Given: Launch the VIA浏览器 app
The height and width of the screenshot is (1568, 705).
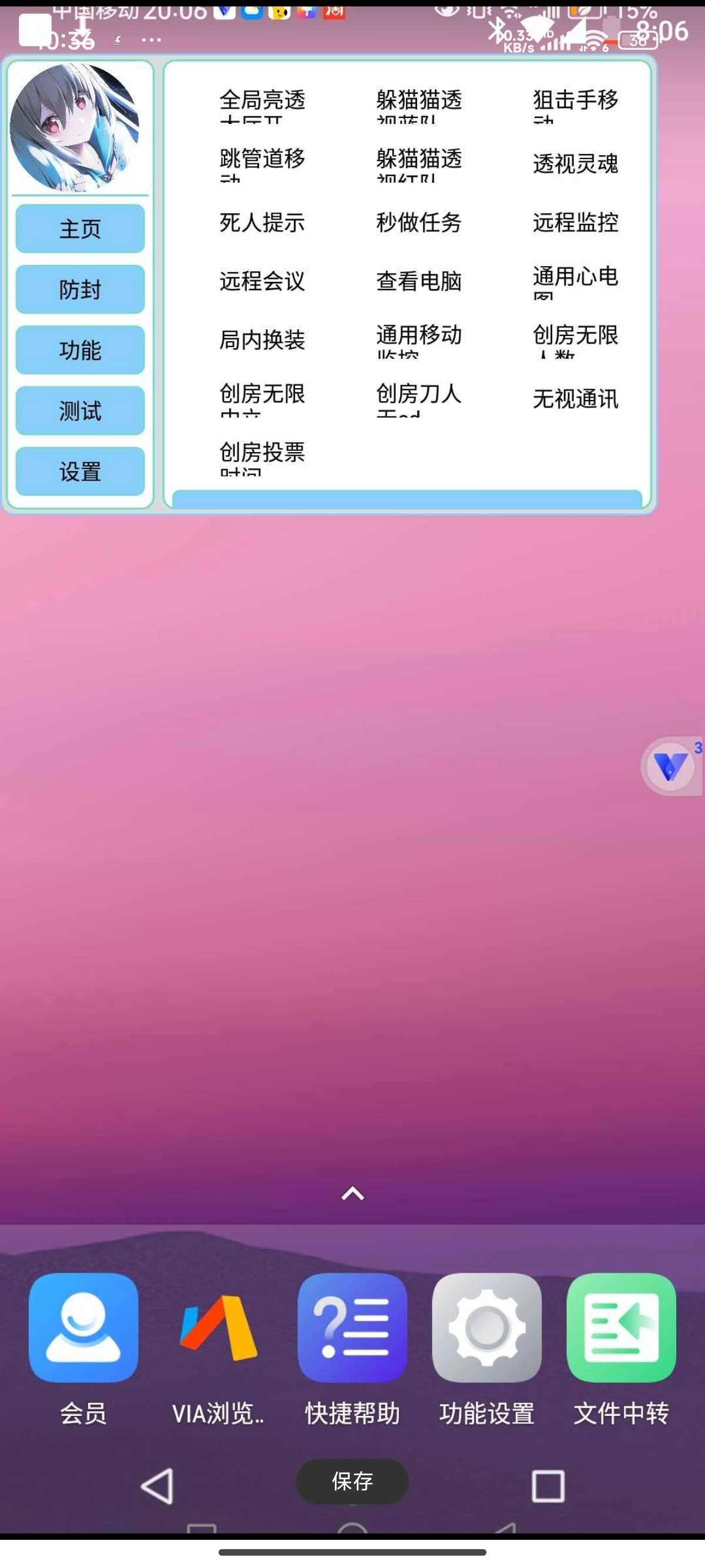Looking at the screenshot, I should click(218, 1328).
